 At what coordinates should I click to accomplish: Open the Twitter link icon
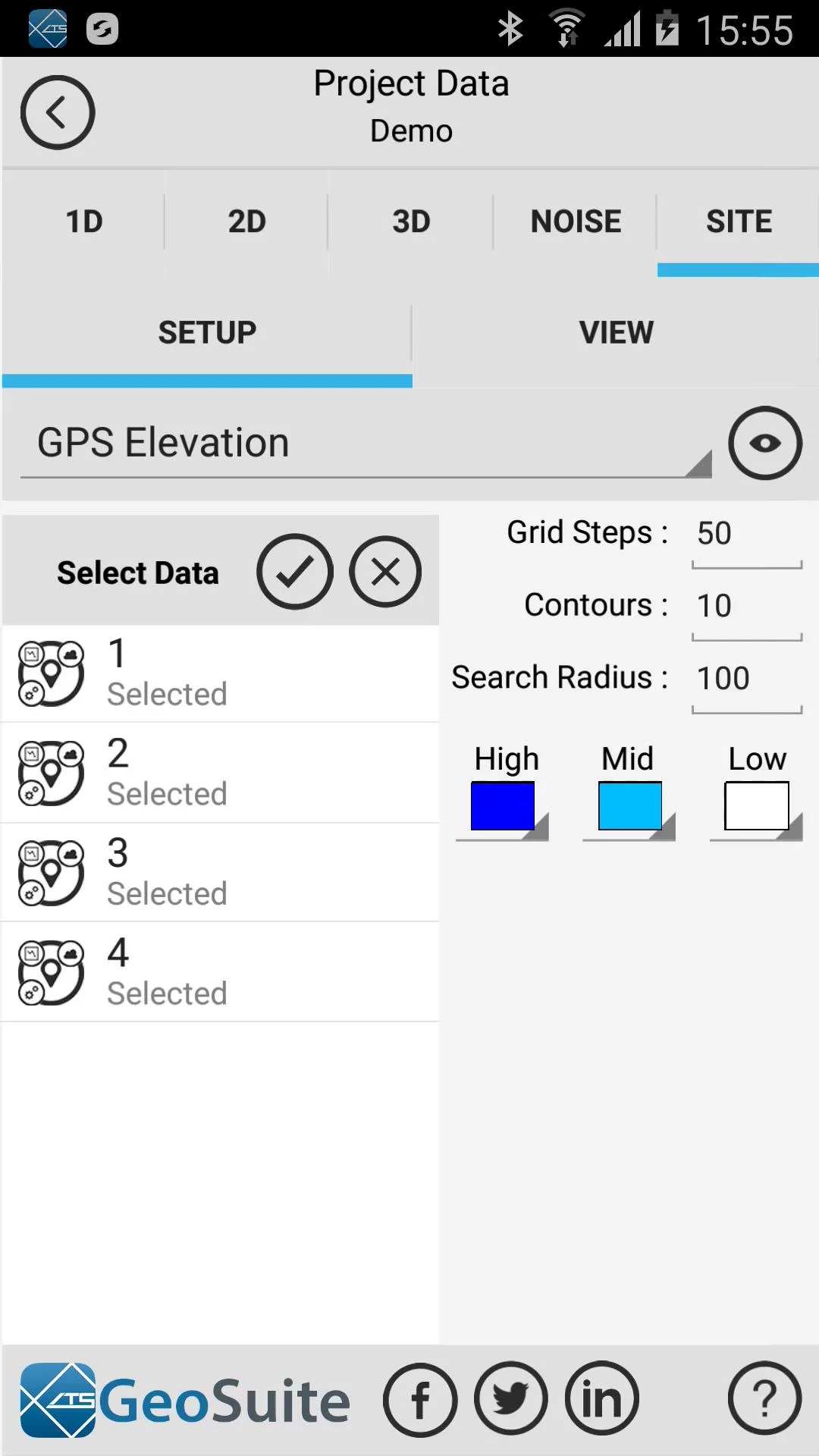(x=511, y=1398)
